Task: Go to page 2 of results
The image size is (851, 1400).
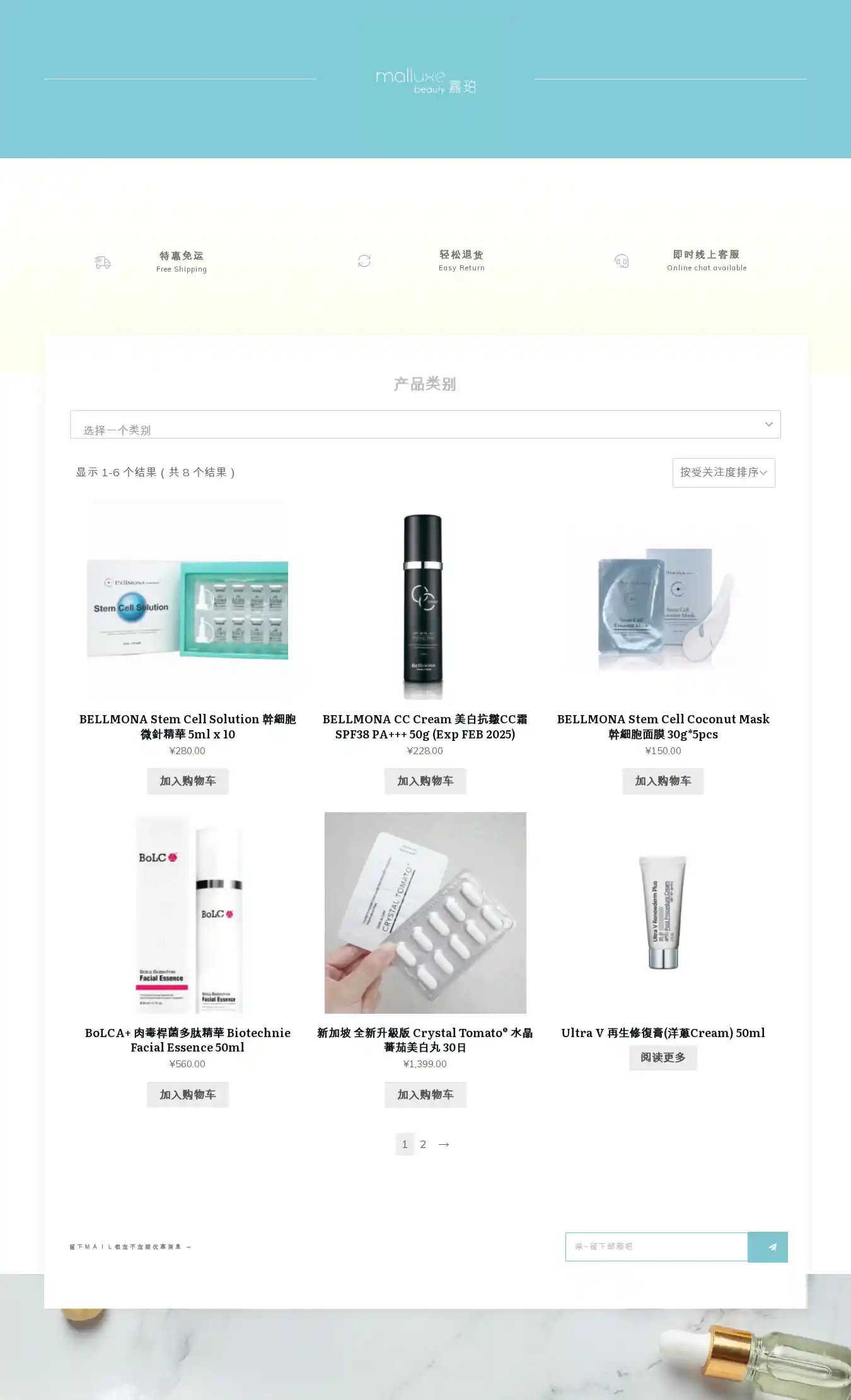Action: (423, 1144)
